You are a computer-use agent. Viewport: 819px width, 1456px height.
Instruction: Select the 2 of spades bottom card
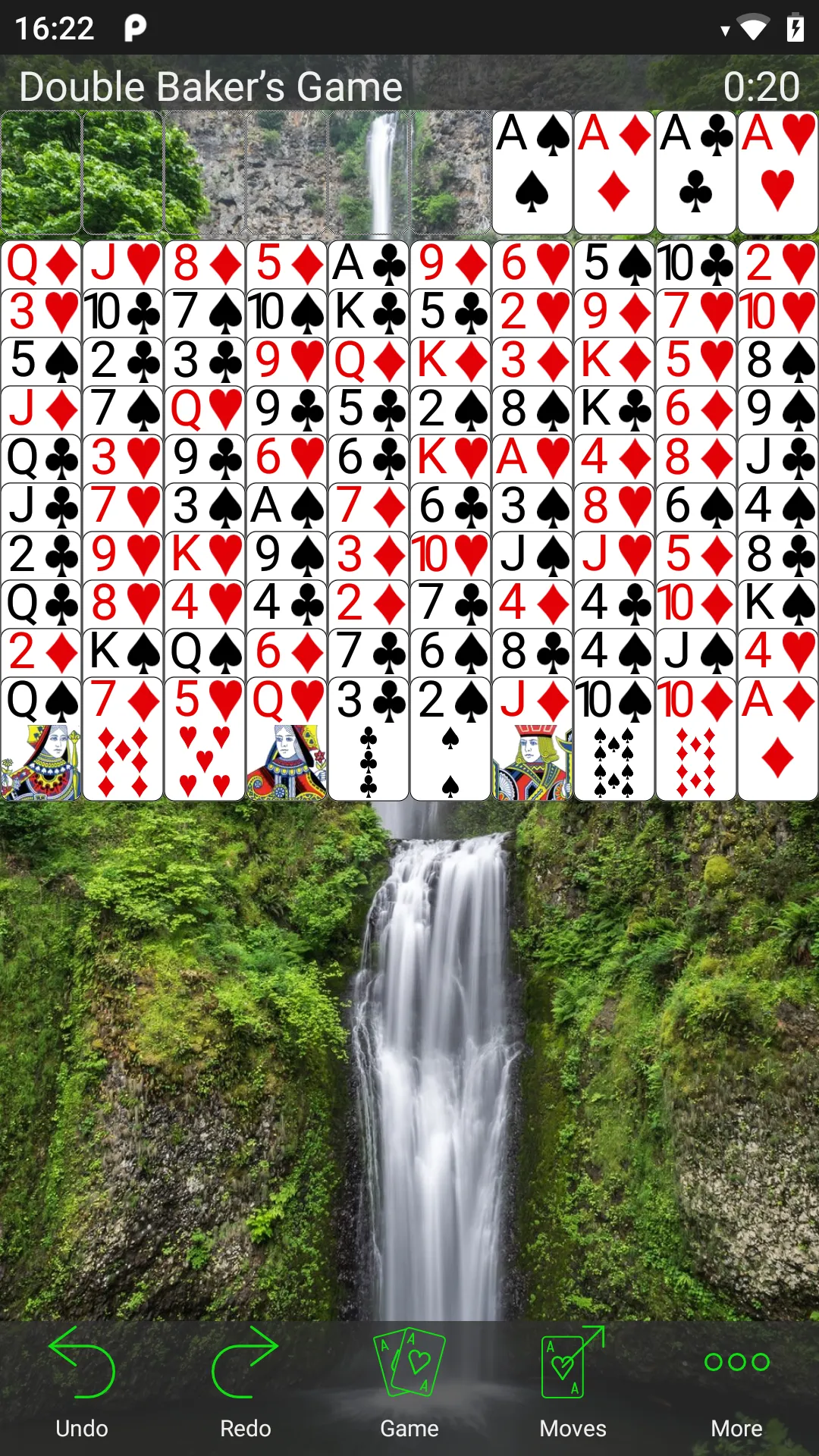[x=450, y=739]
